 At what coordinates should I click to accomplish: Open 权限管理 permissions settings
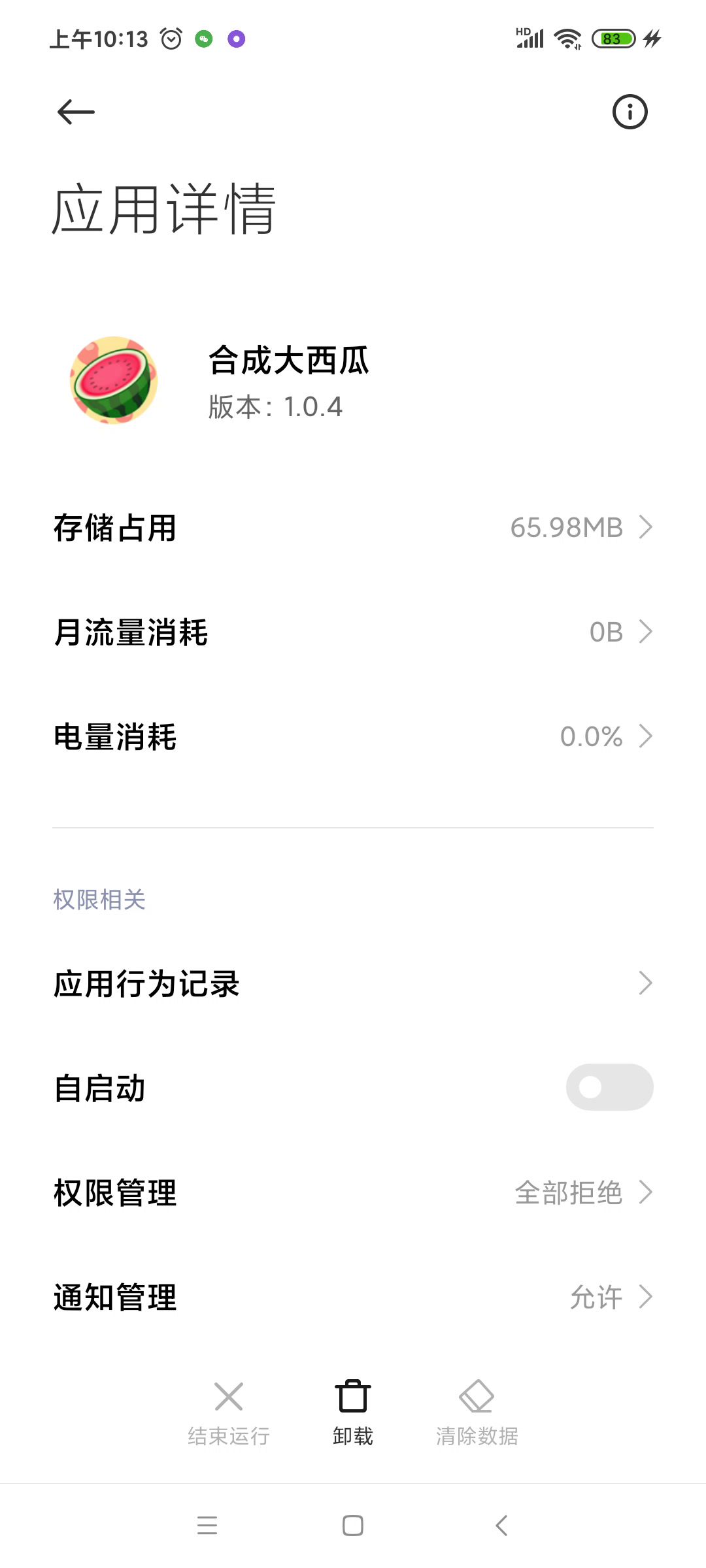pyautogui.click(x=353, y=1192)
